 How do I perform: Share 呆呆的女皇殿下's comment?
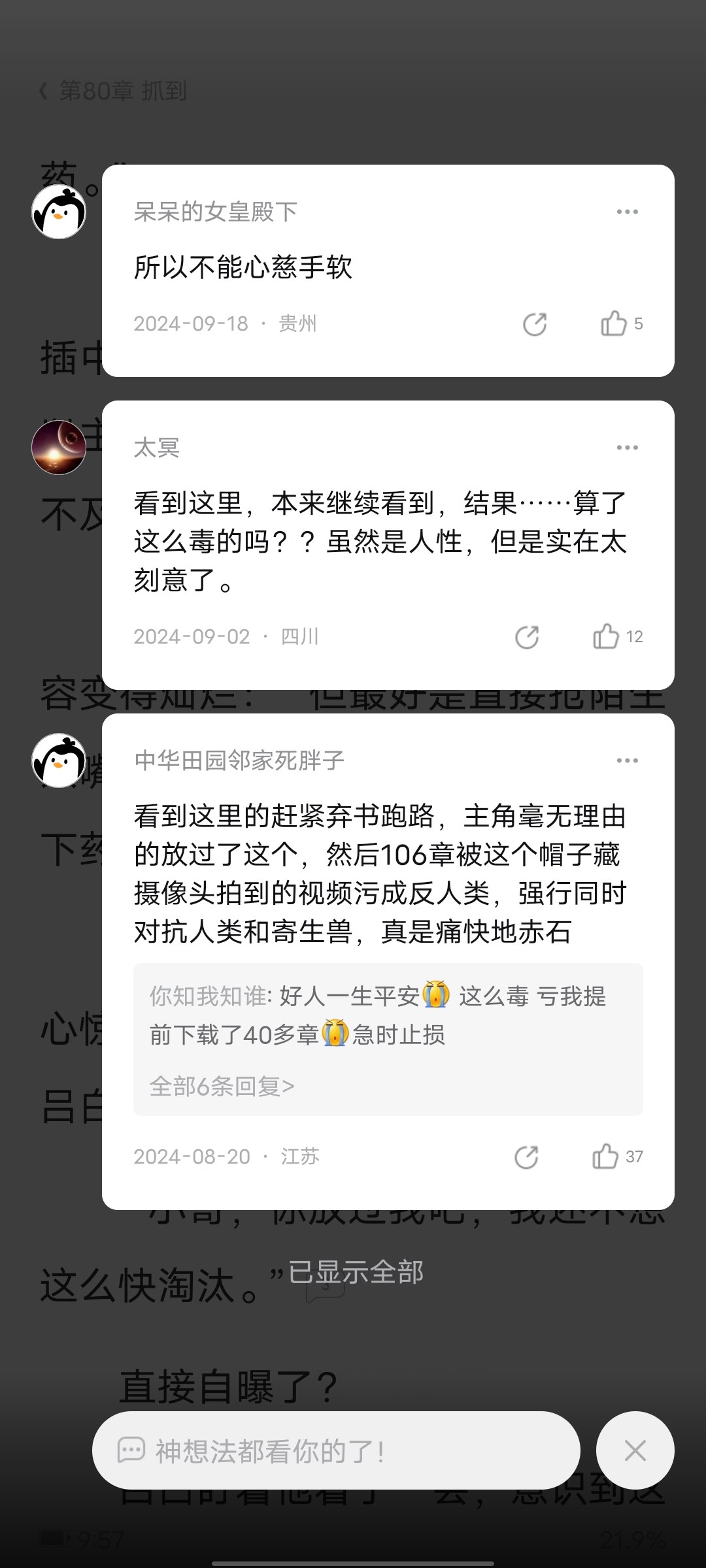535,324
